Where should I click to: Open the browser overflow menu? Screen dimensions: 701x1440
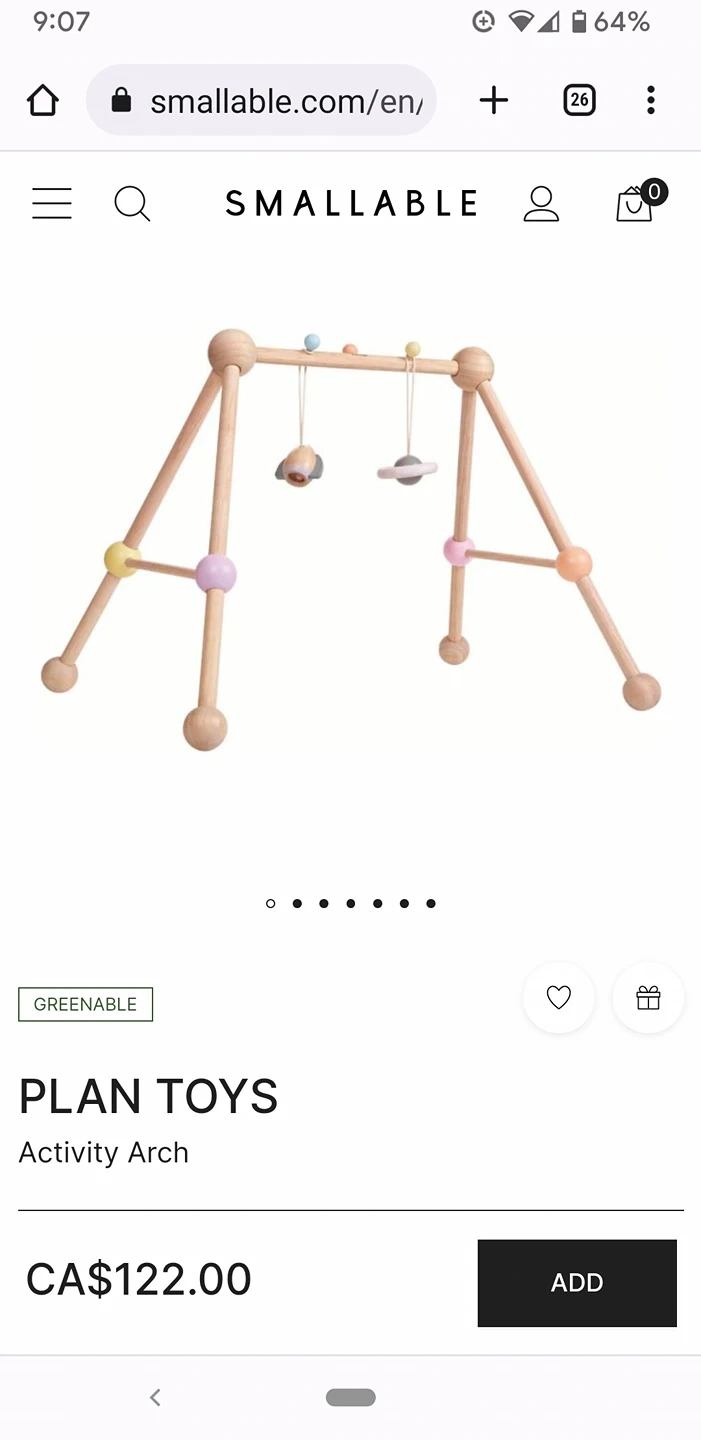click(x=651, y=100)
